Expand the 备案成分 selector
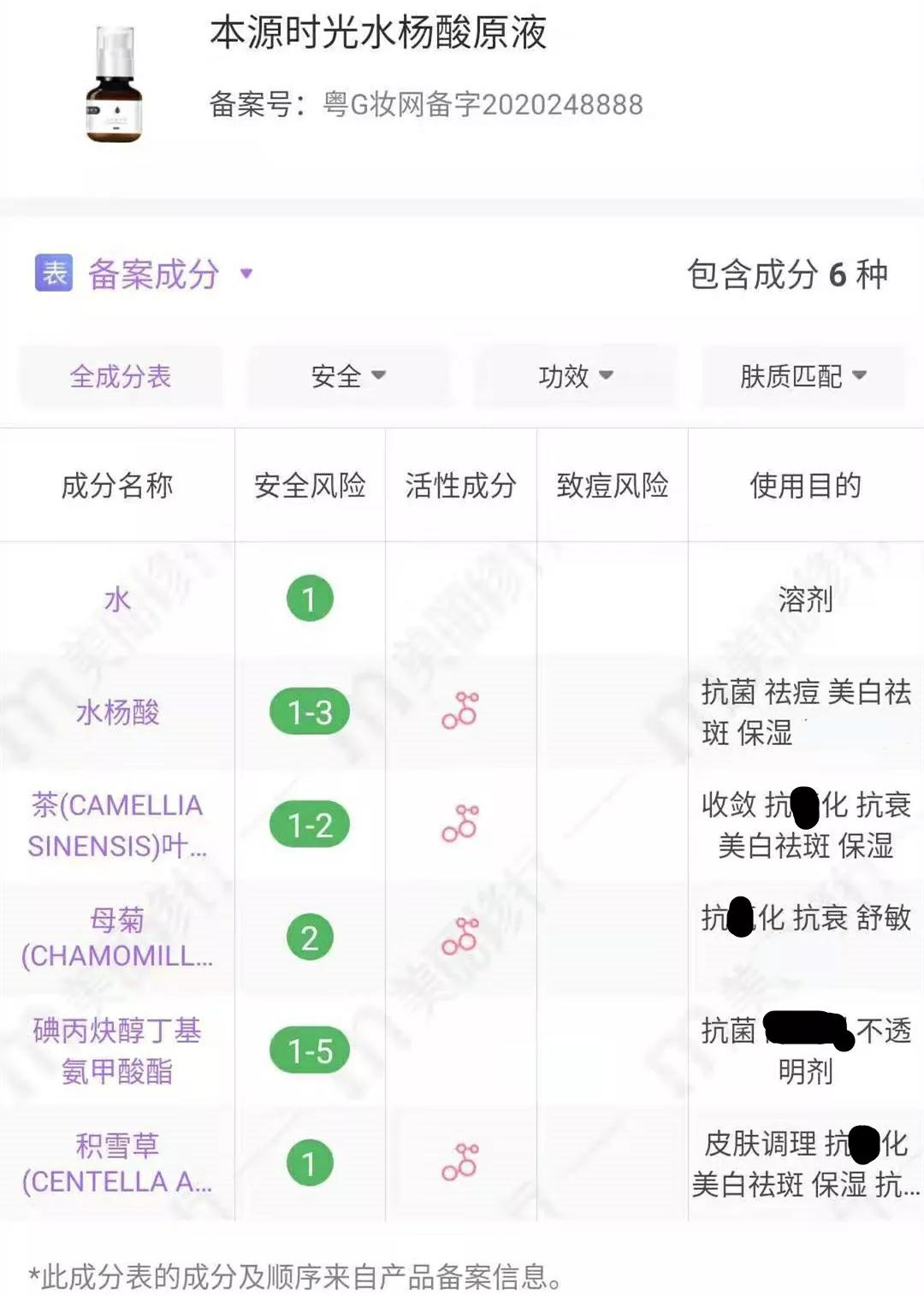924x1296 pixels. tap(157, 275)
